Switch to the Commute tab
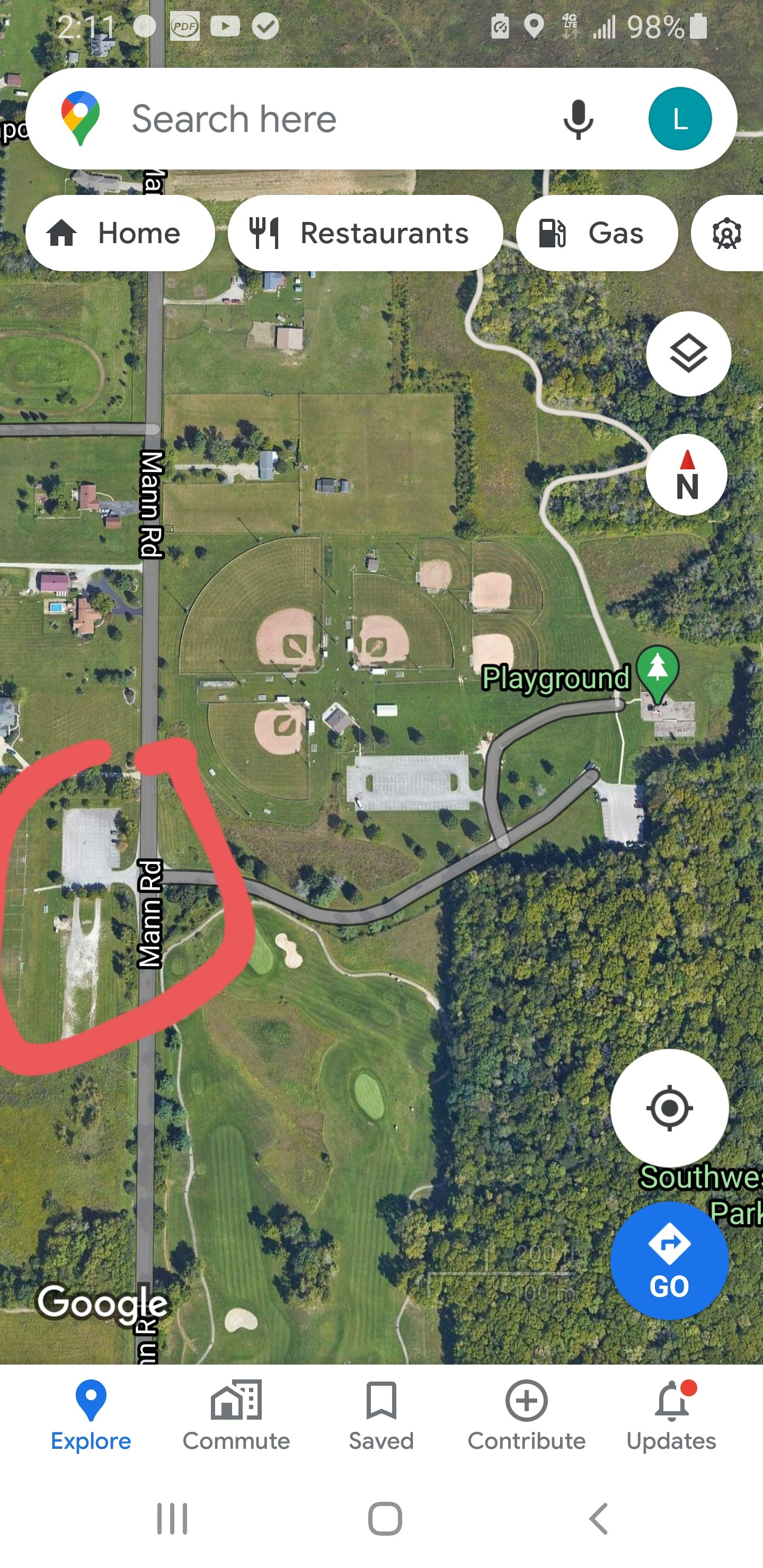The height and width of the screenshot is (1568, 763). click(x=236, y=1416)
